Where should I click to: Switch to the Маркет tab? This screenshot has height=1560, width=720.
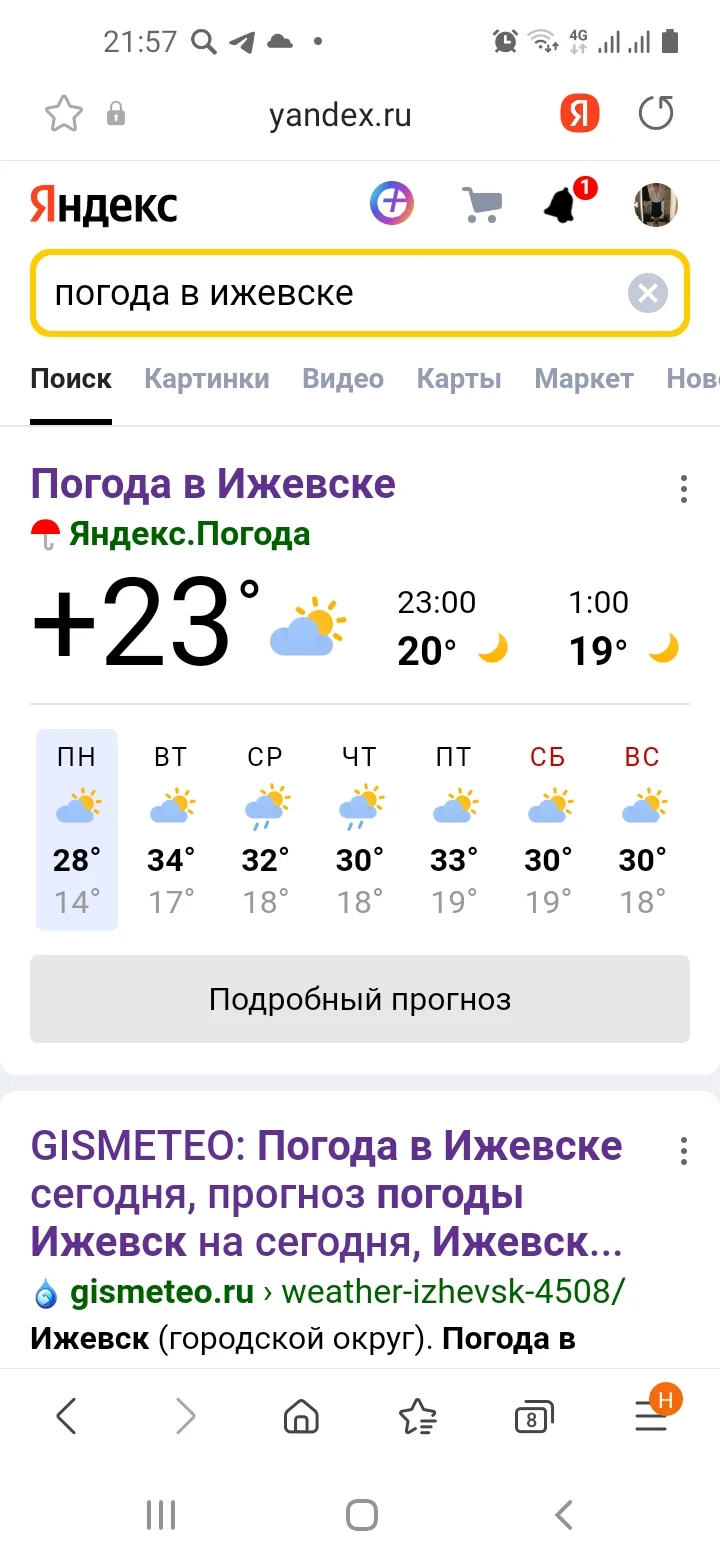click(584, 379)
